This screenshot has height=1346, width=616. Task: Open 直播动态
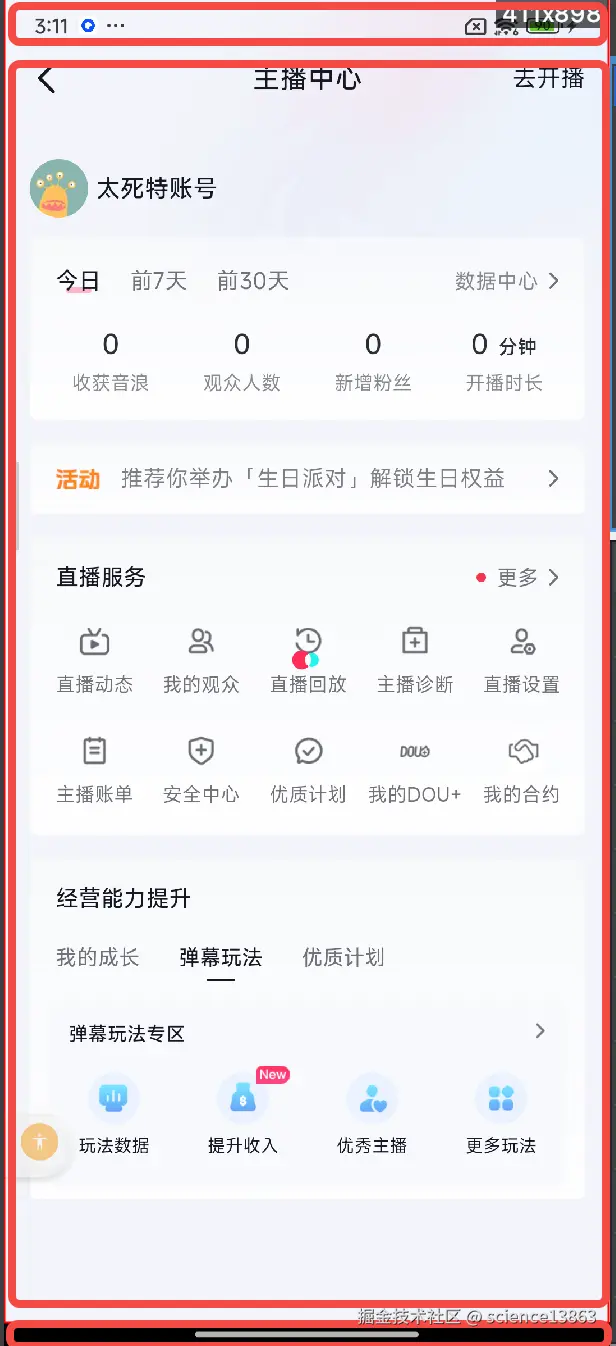click(94, 659)
